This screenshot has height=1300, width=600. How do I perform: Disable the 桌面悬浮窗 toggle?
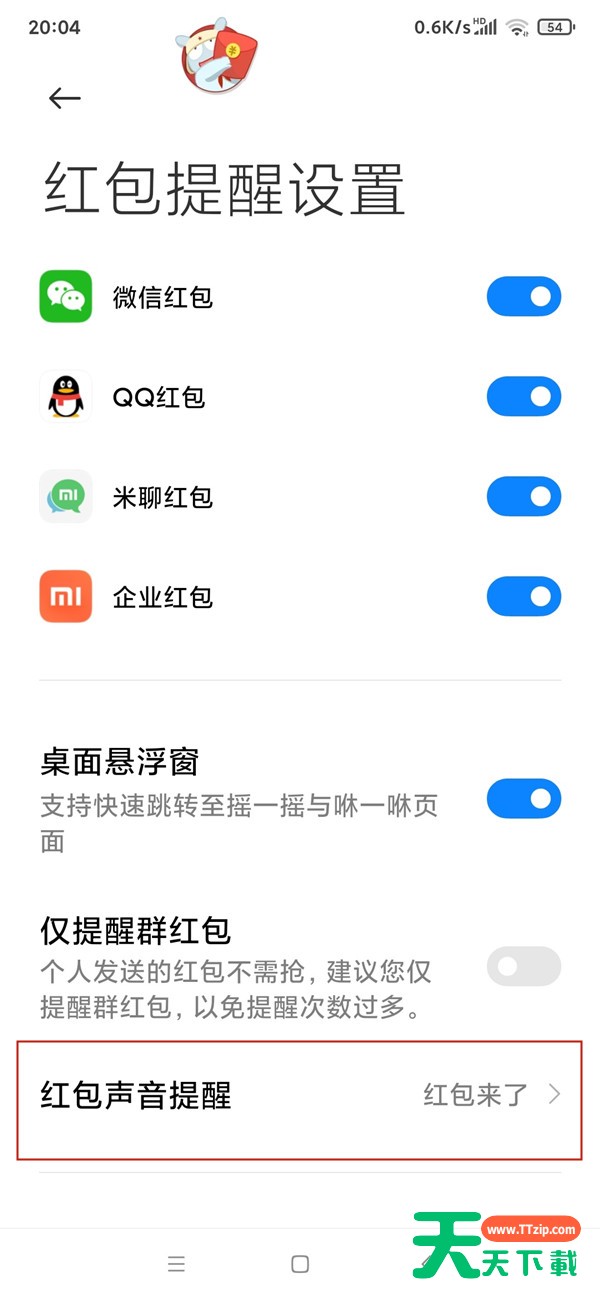[x=523, y=799]
